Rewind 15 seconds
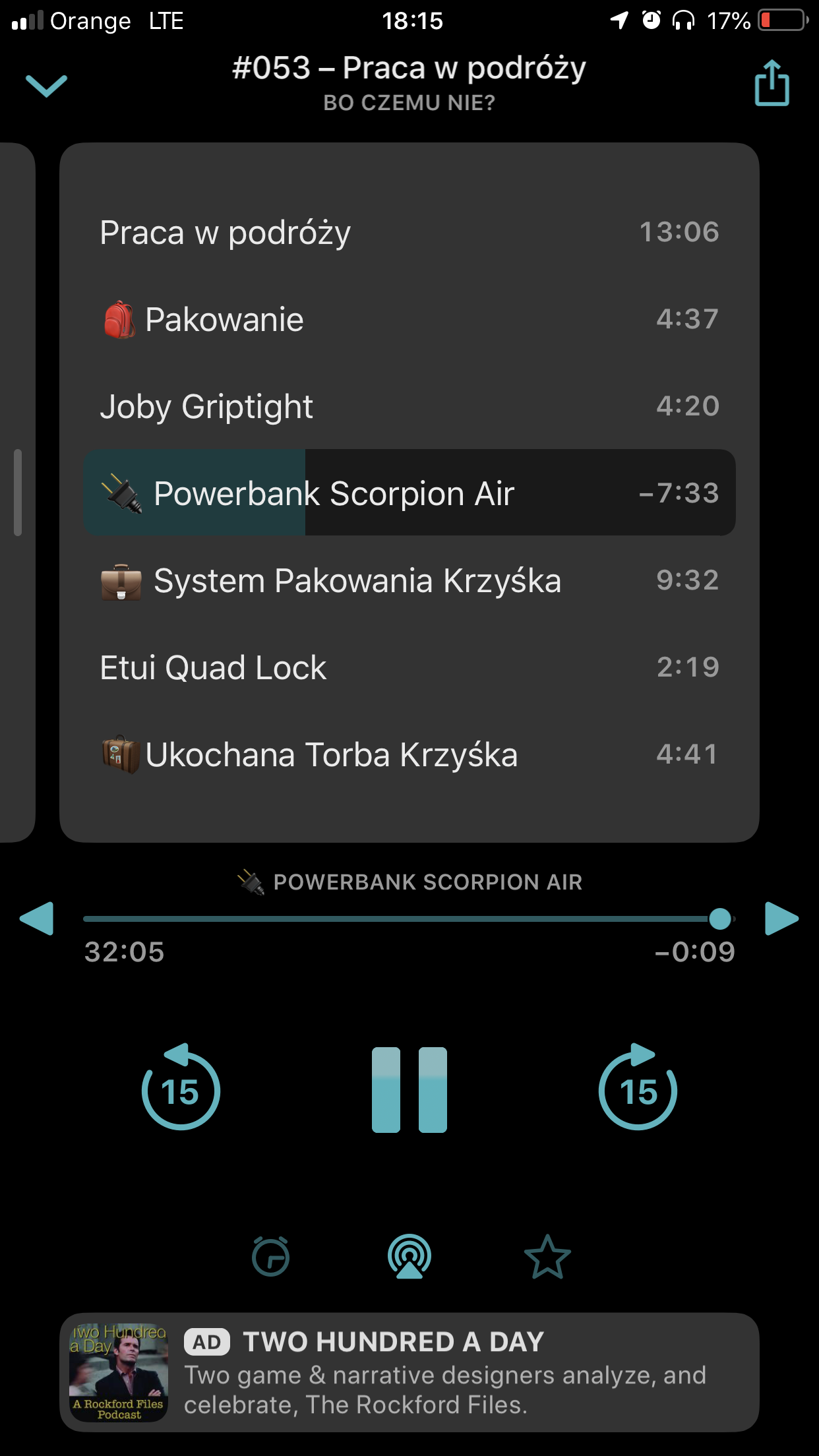 (181, 1089)
